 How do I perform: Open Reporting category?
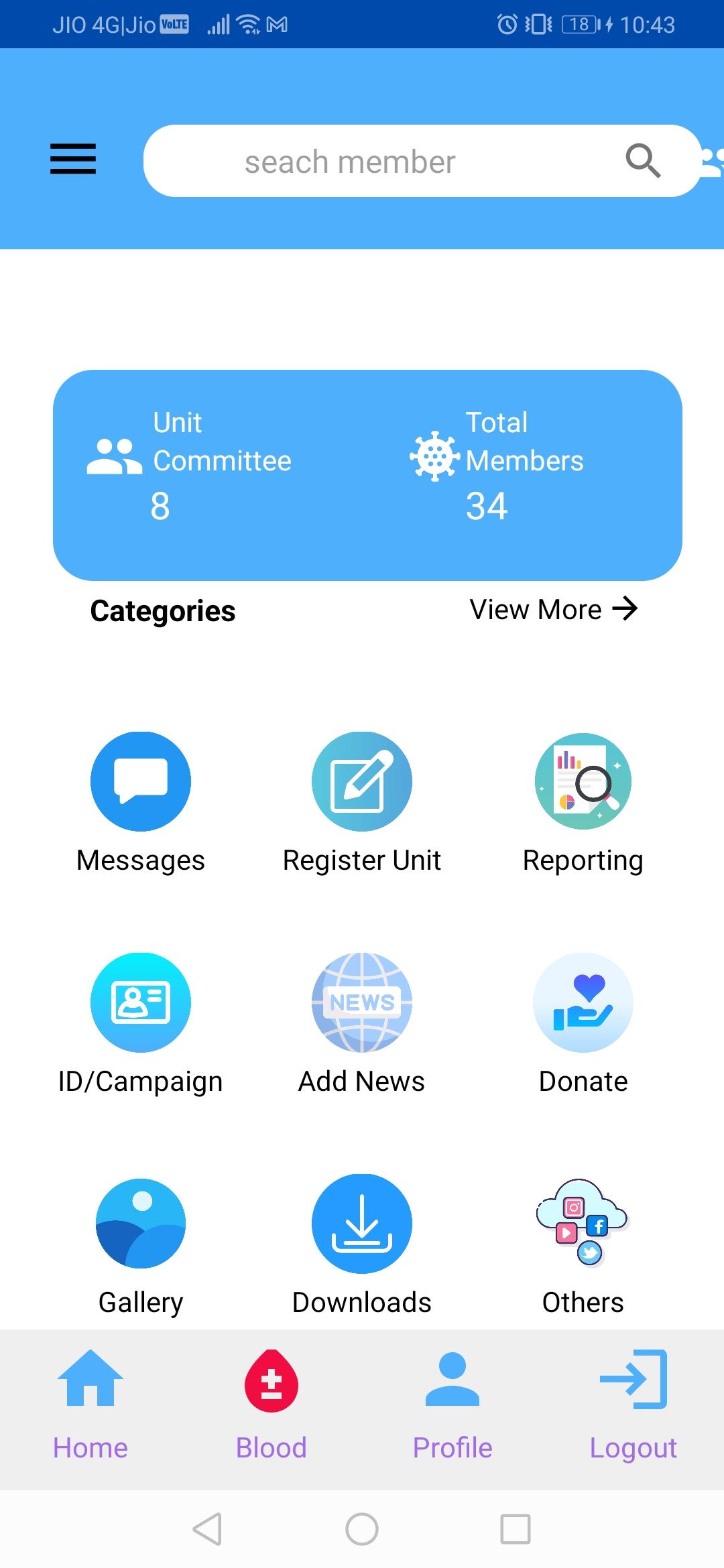pyautogui.click(x=583, y=803)
